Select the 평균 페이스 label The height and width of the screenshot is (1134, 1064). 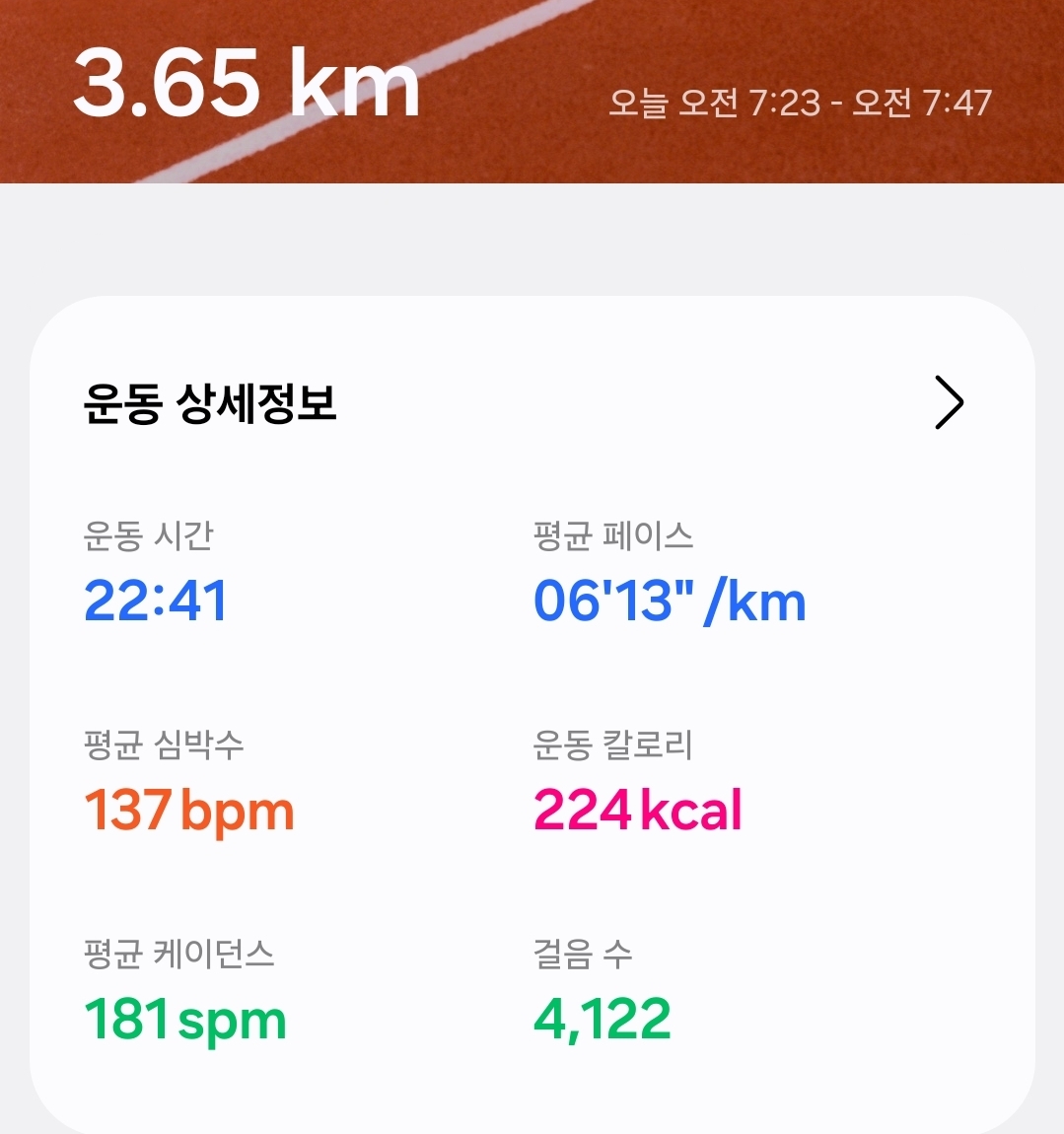point(610,537)
